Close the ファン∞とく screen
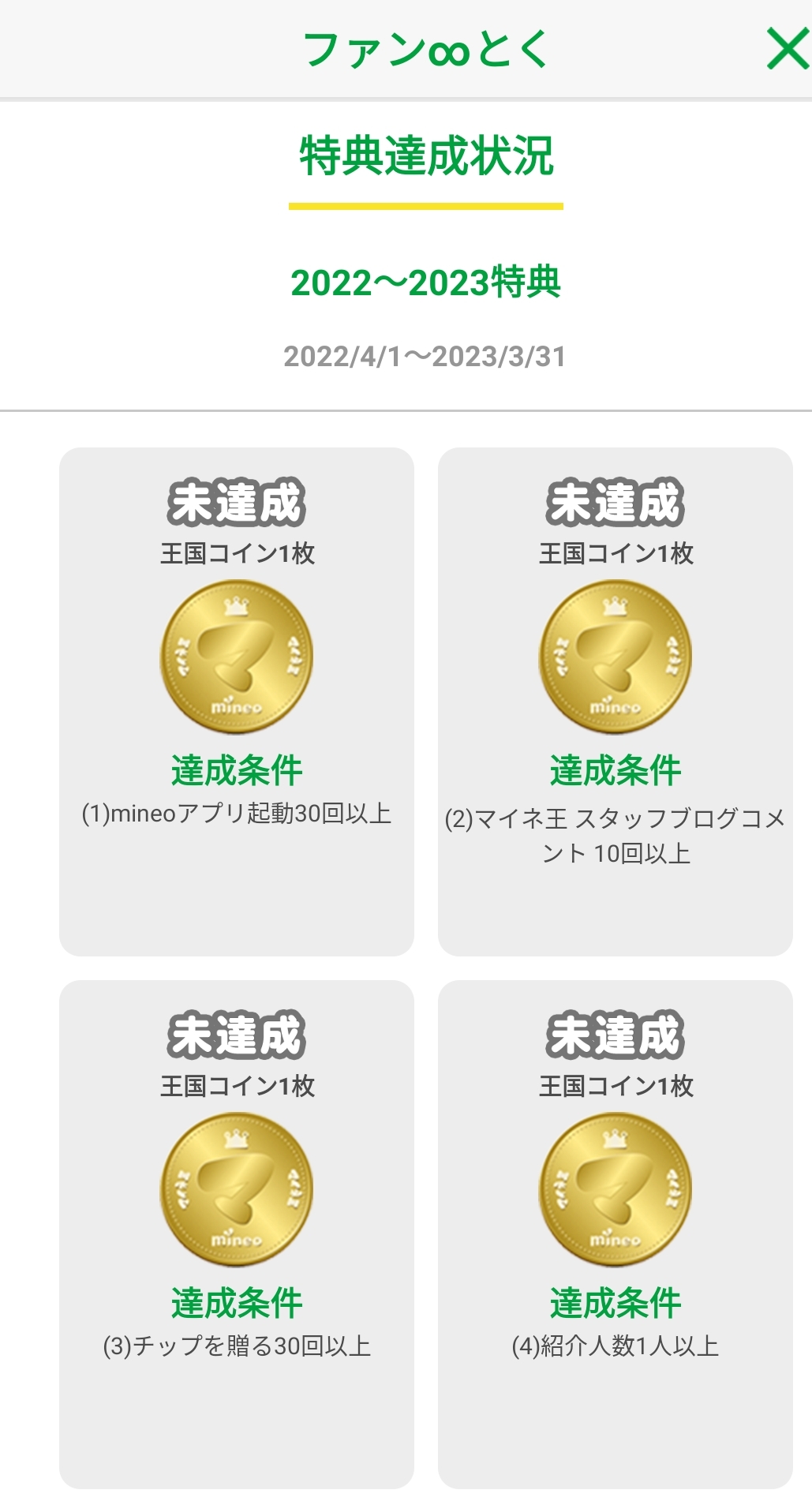The width and height of the screenshot is (812, 1501). 788,49
